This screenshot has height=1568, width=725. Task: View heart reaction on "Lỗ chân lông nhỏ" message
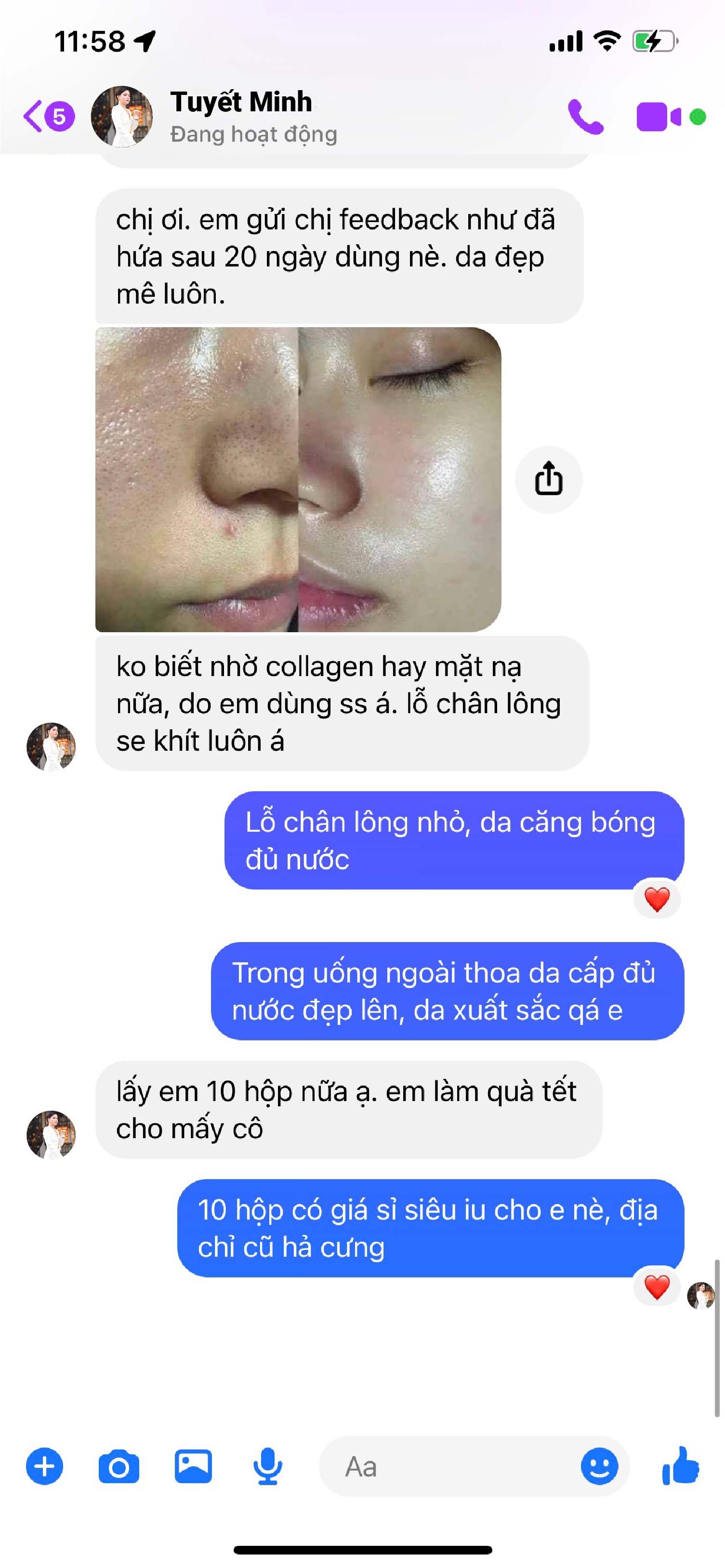[x=656, y=899]
